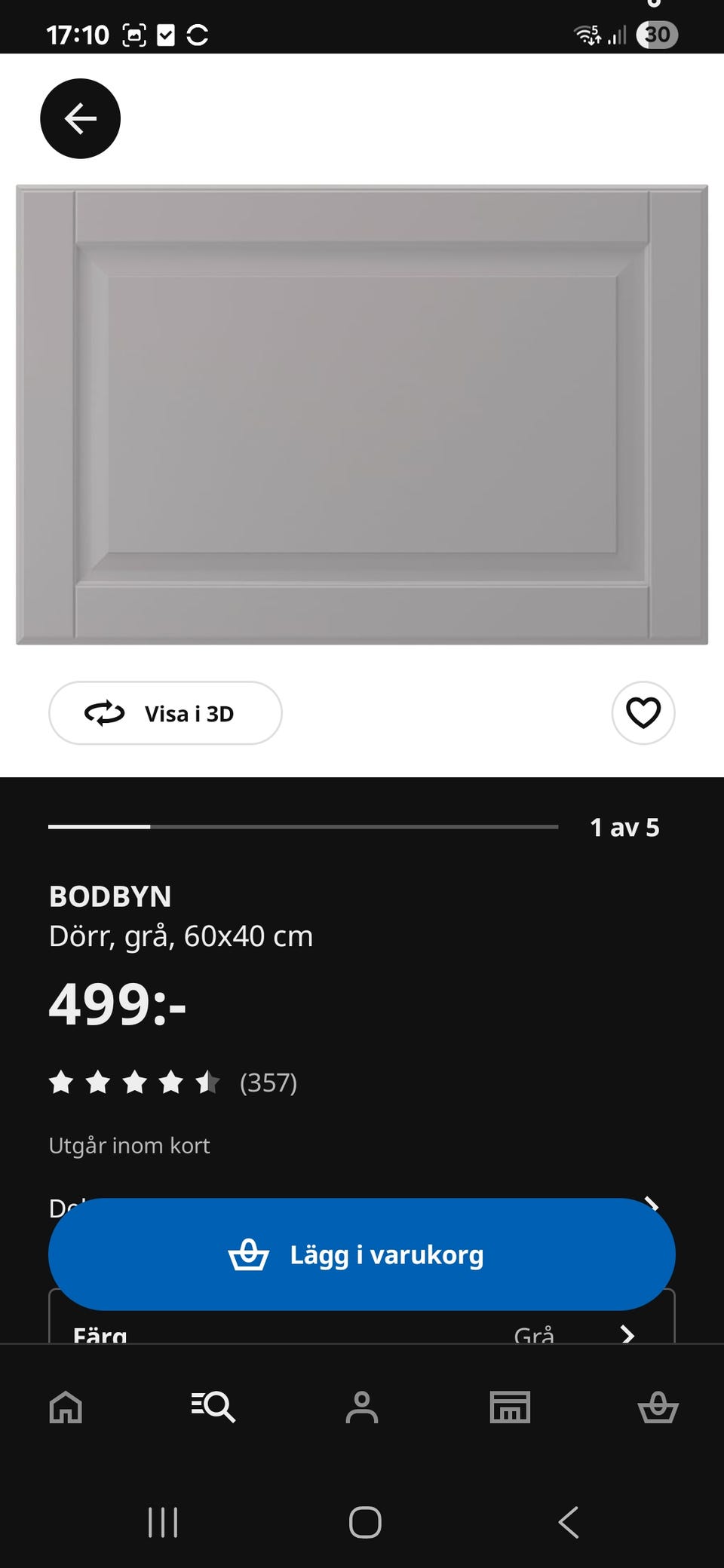Screen dimensions: 724x1568
Task: Tap the system home button
Action: (x=365, y=1522)
